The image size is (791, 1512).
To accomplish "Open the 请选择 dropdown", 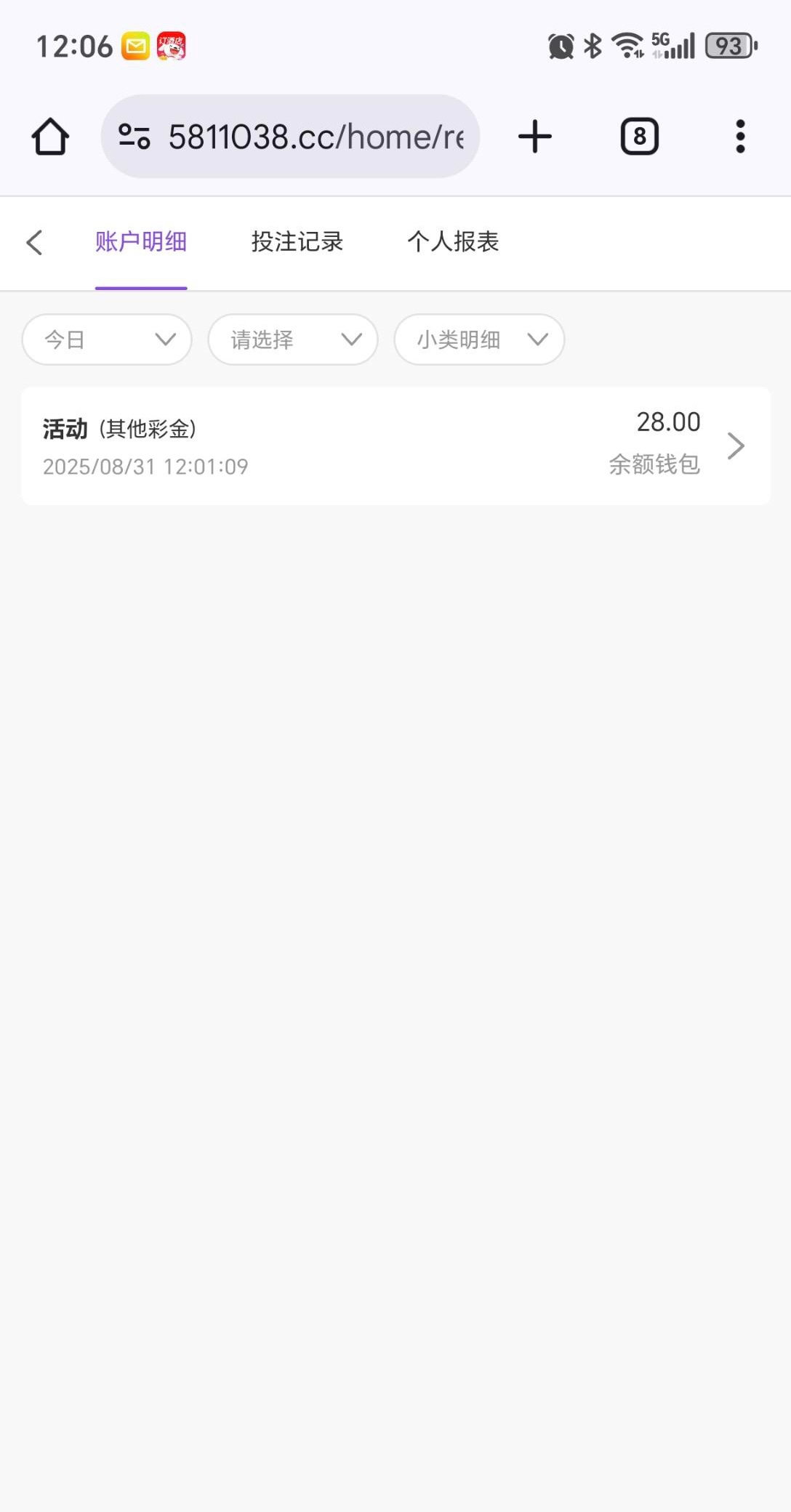I will pyautogui.click(x=293, y=339).
